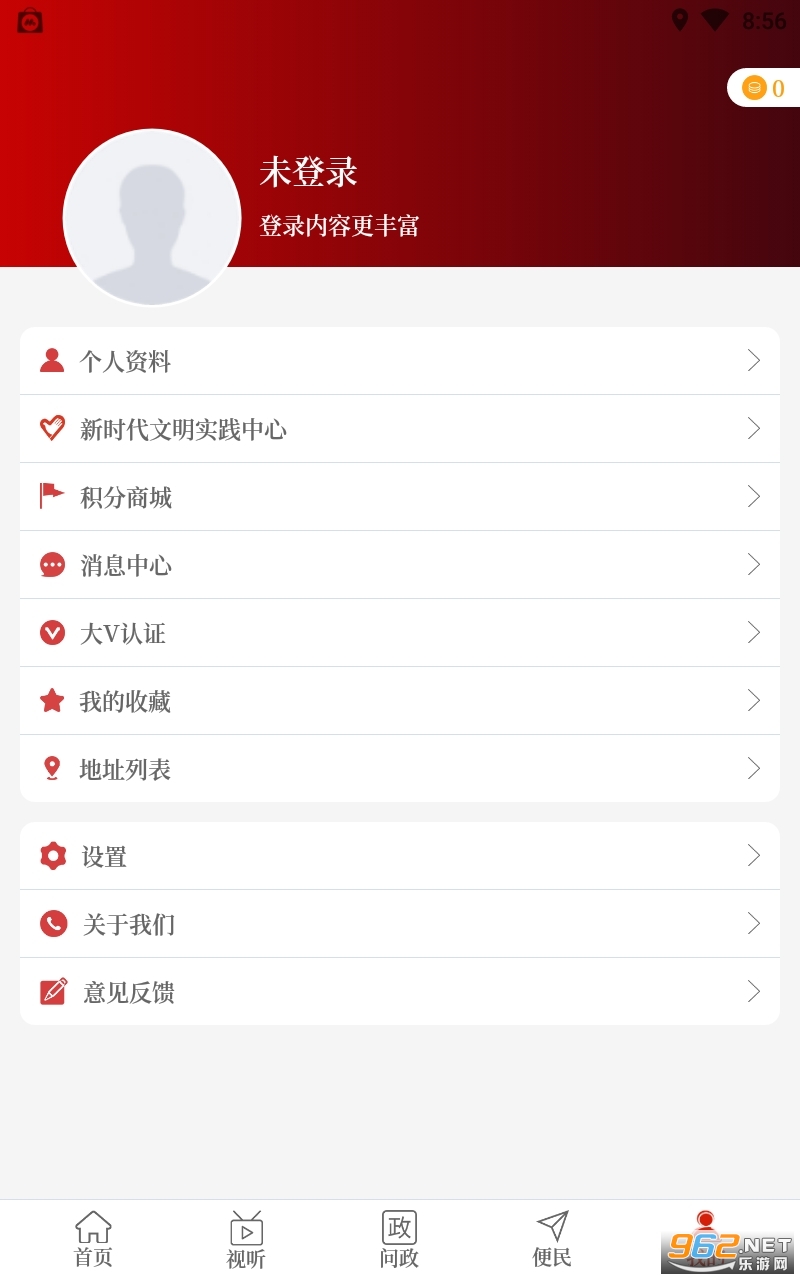Open 消息中心
This screenshot has height=1280, width=800.
[400, 565]
